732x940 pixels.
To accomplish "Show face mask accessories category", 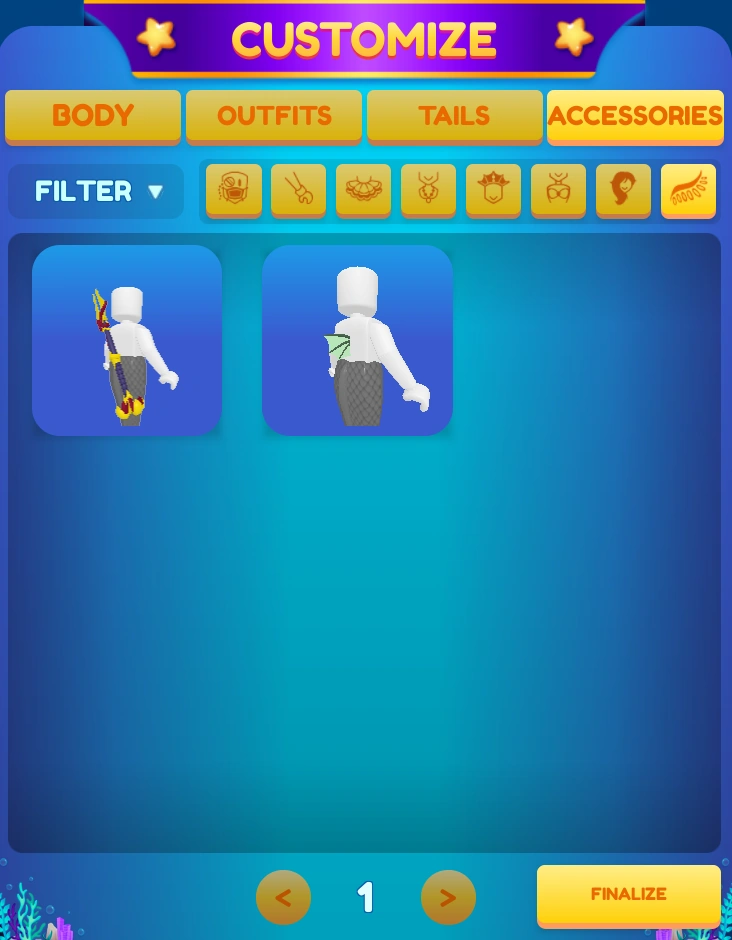I will pos(234,189).
